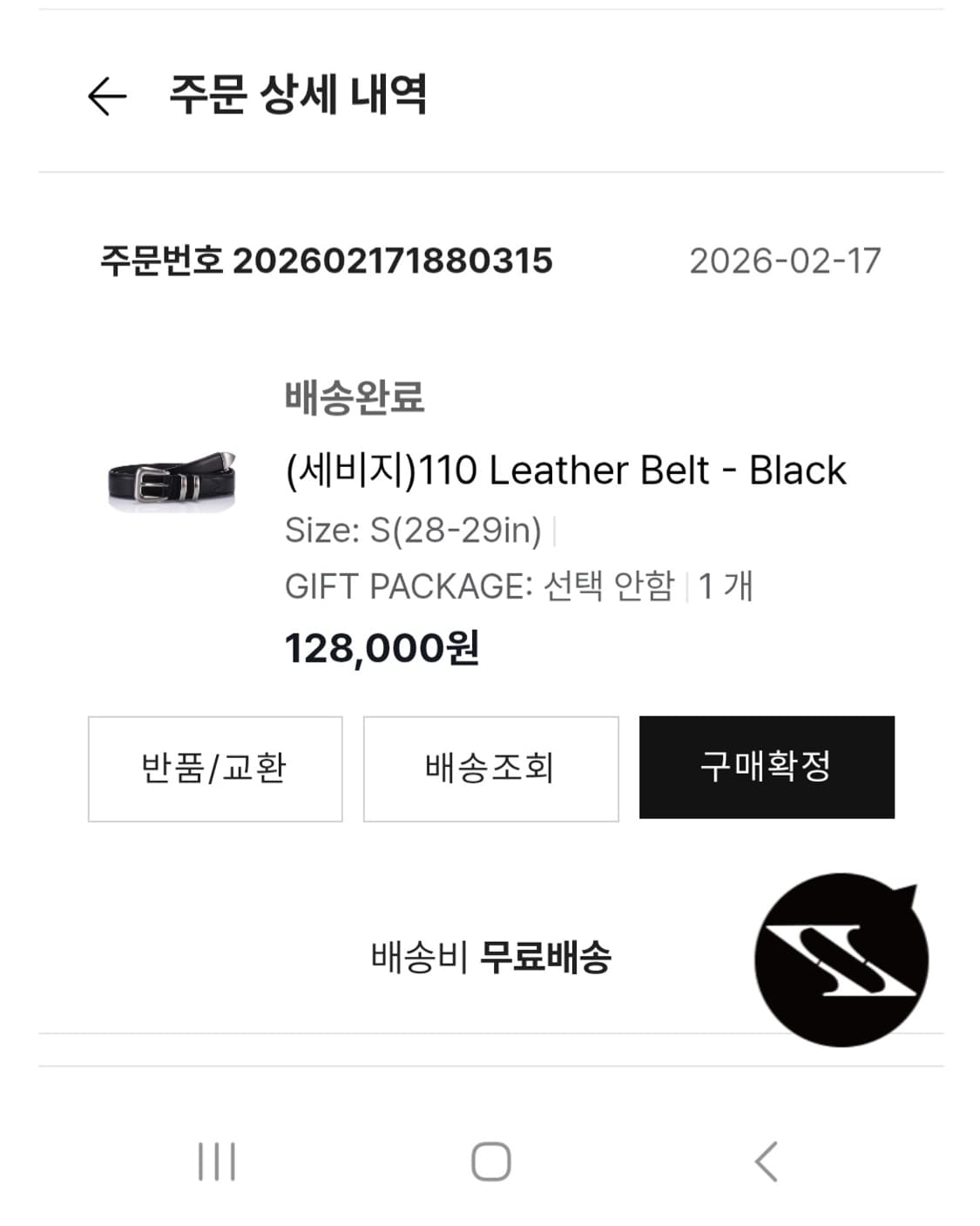The height and width of the screenshot is (1226, 980).
Task: Select the product name 110 Leather Belt - Black
Action: click(566, 470)
